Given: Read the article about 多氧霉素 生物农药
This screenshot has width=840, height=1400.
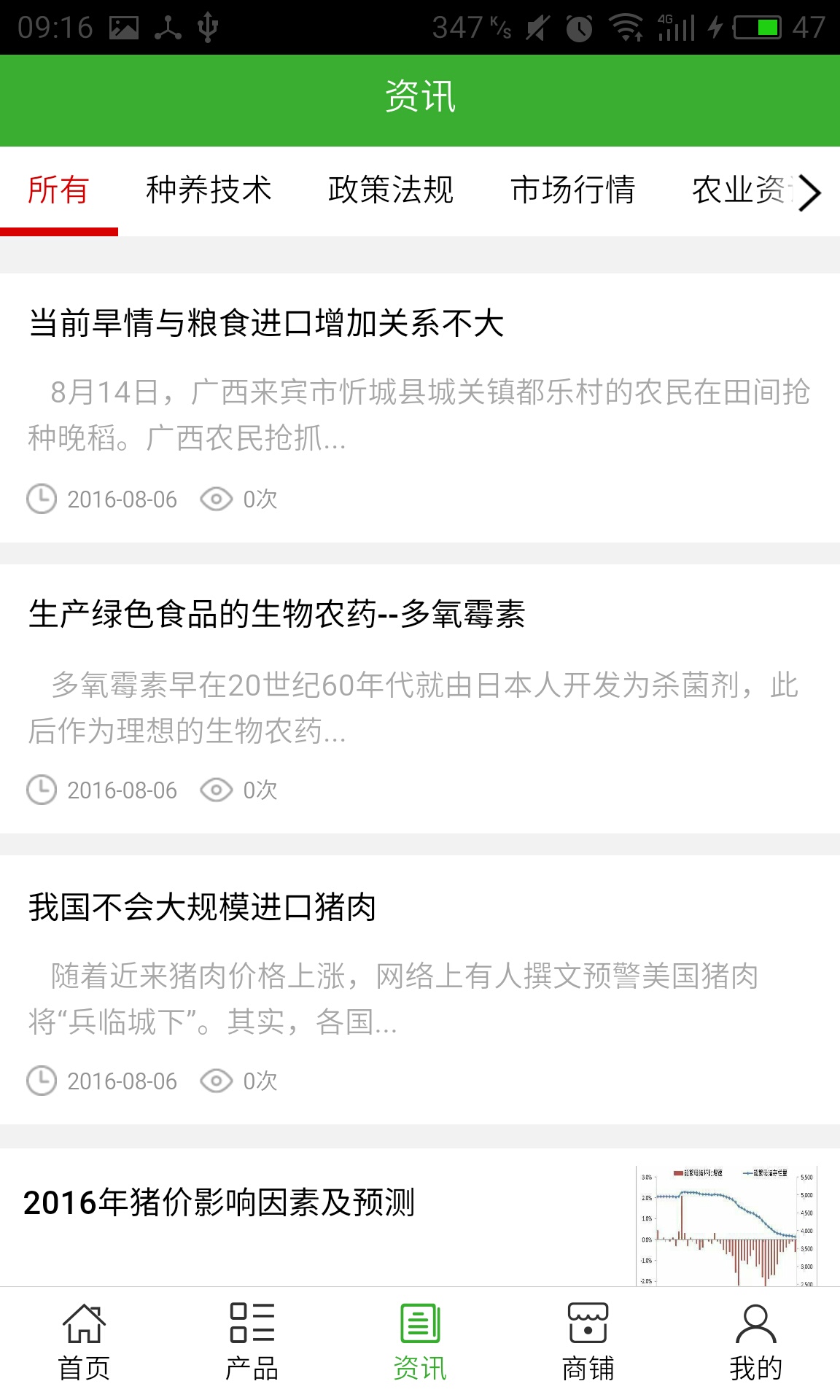Looking at the screenshot, I should (277, 614).
